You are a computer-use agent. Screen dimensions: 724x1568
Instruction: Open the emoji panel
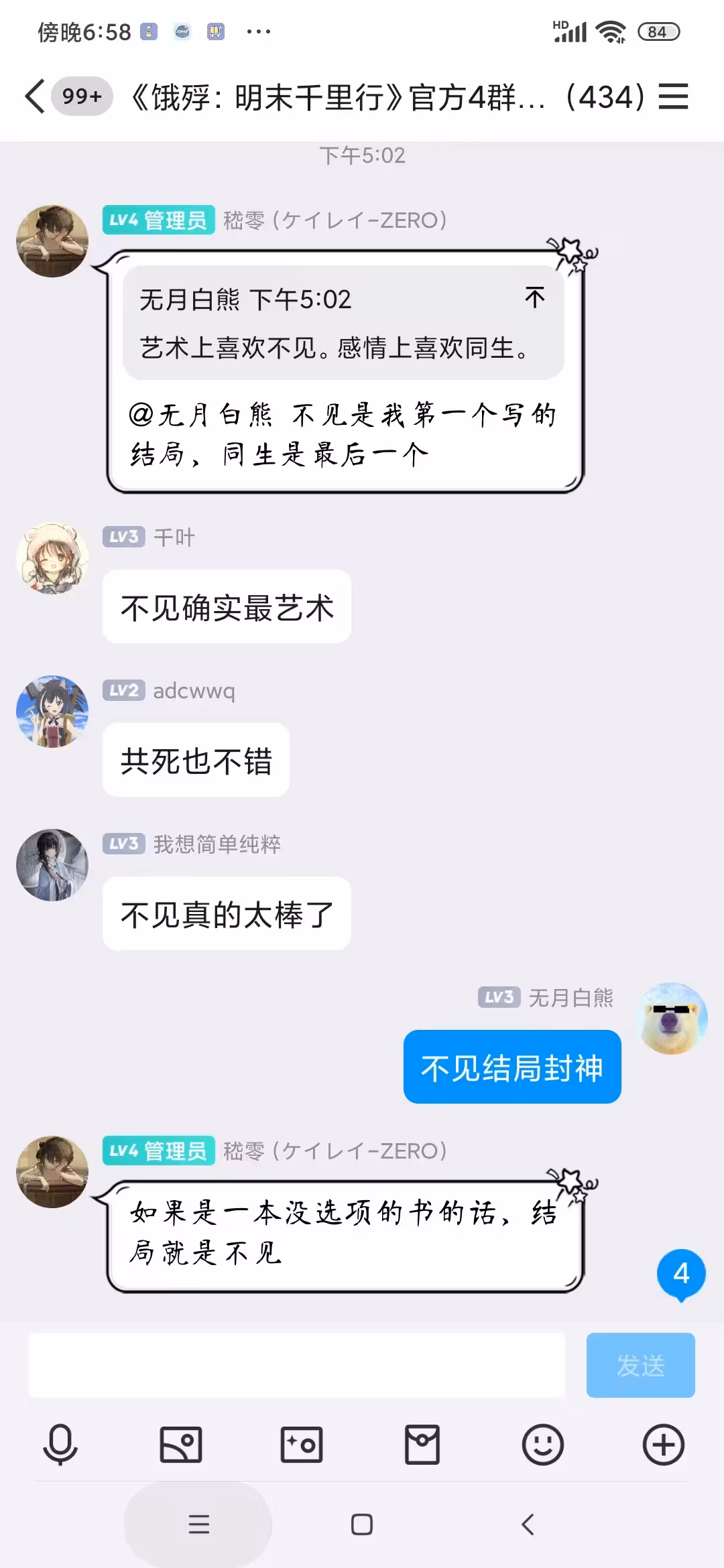point(542,1445)
